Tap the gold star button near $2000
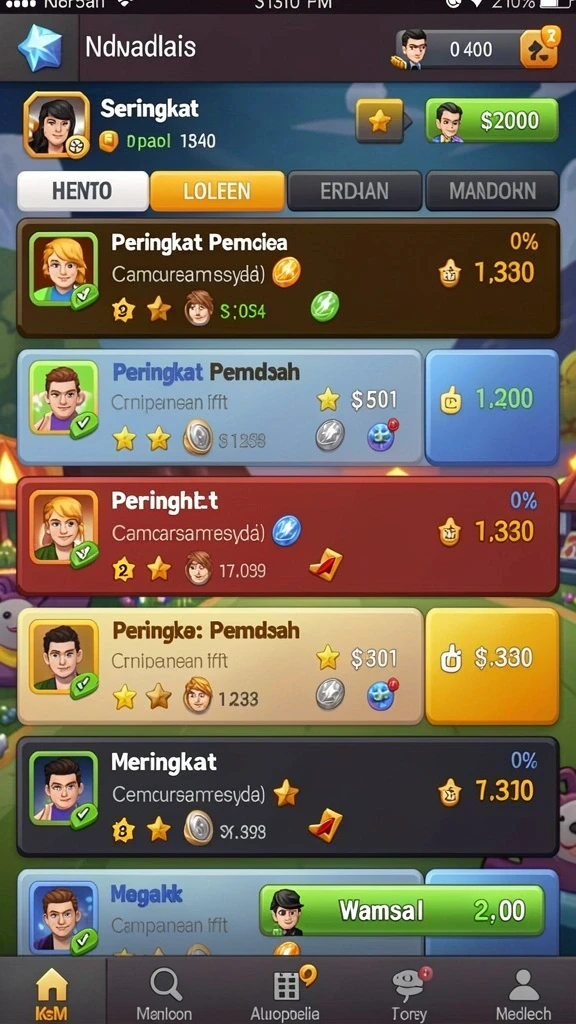 click(379, 121)
